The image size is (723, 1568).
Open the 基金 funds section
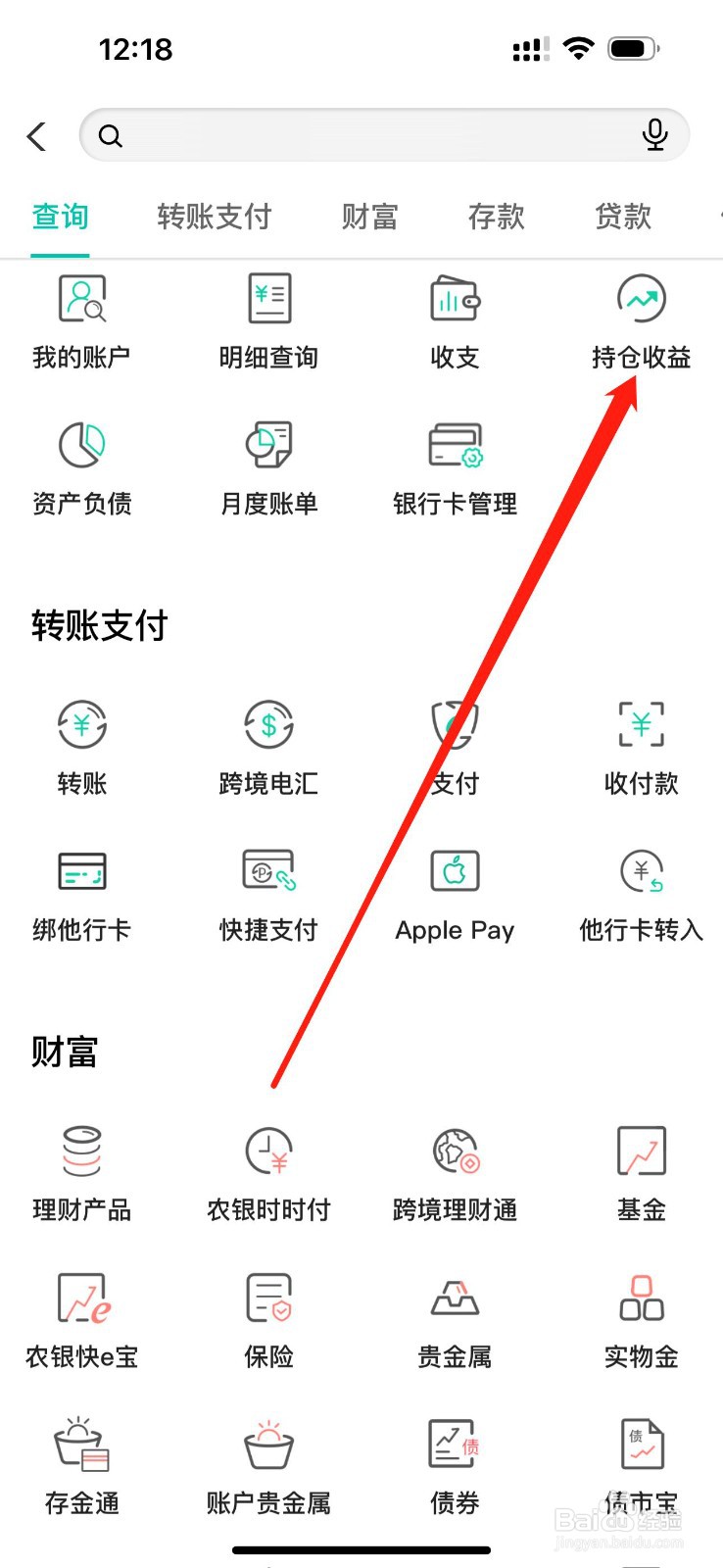pos(640,1172)
